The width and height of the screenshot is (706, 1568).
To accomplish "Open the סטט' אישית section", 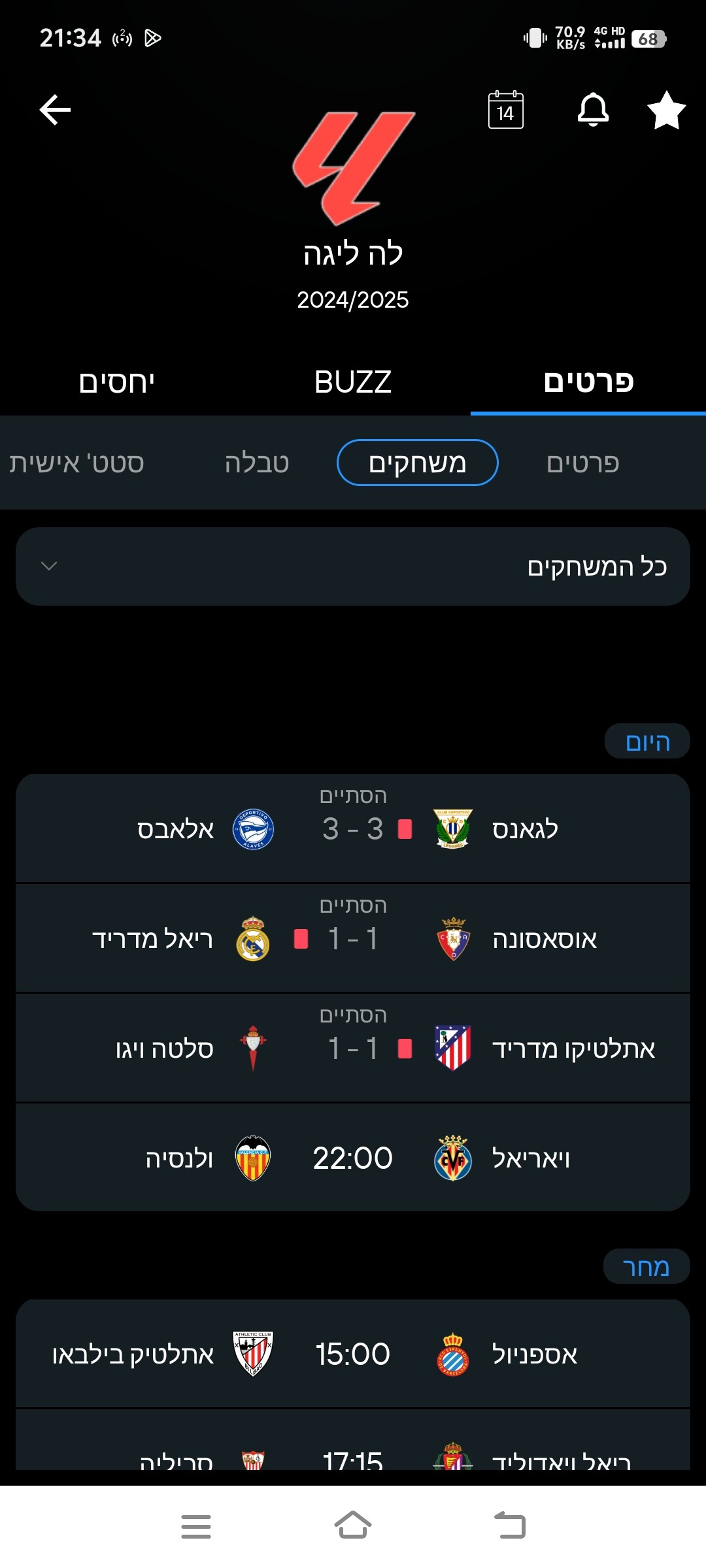I will coord(76,463).
